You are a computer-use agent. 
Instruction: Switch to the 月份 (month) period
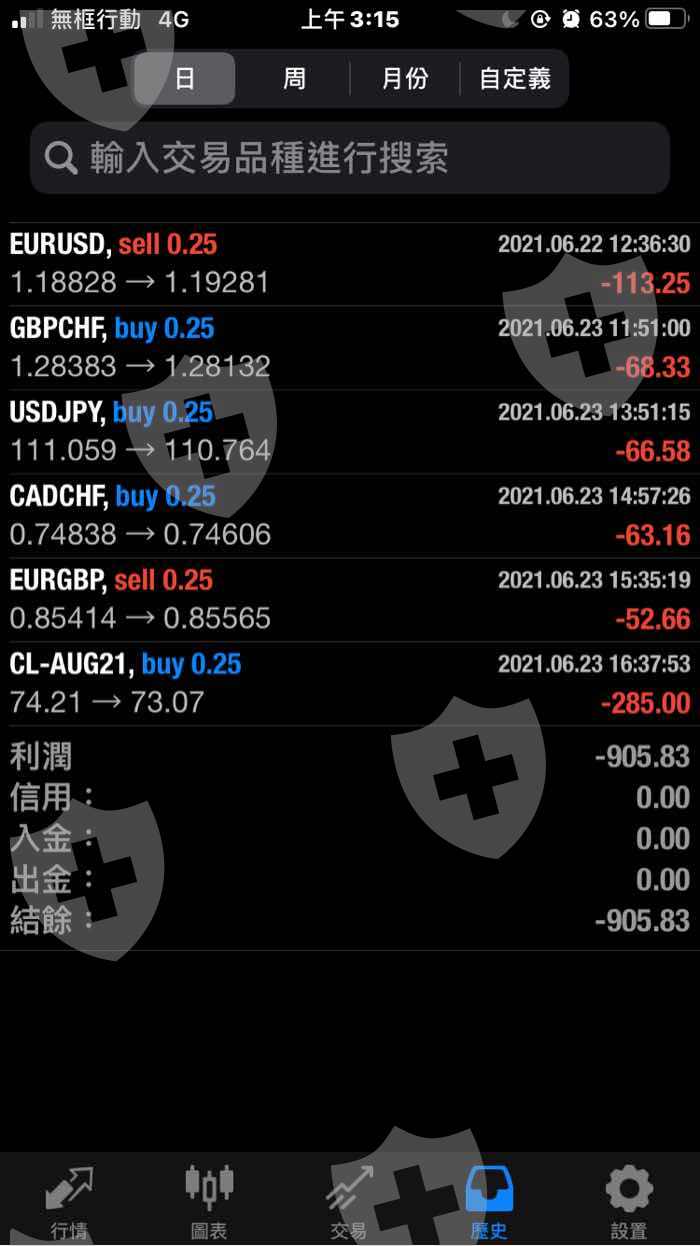[x=404, y=79]
